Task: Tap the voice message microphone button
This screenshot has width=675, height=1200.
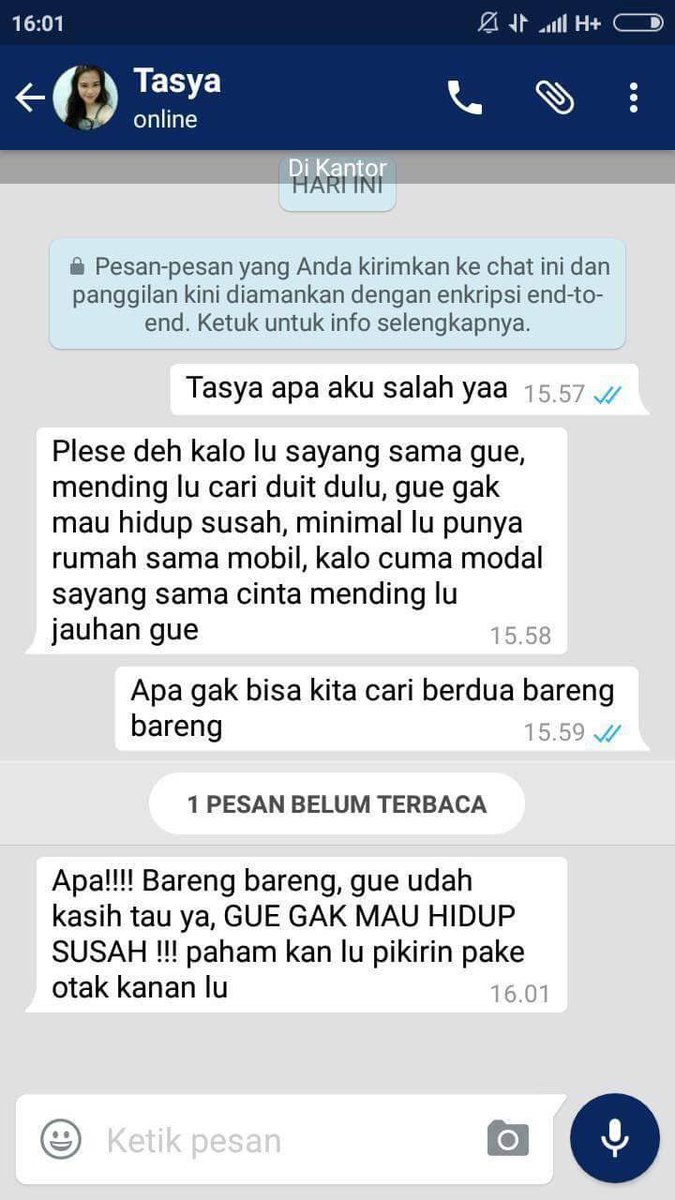Action: [614, 1138]
